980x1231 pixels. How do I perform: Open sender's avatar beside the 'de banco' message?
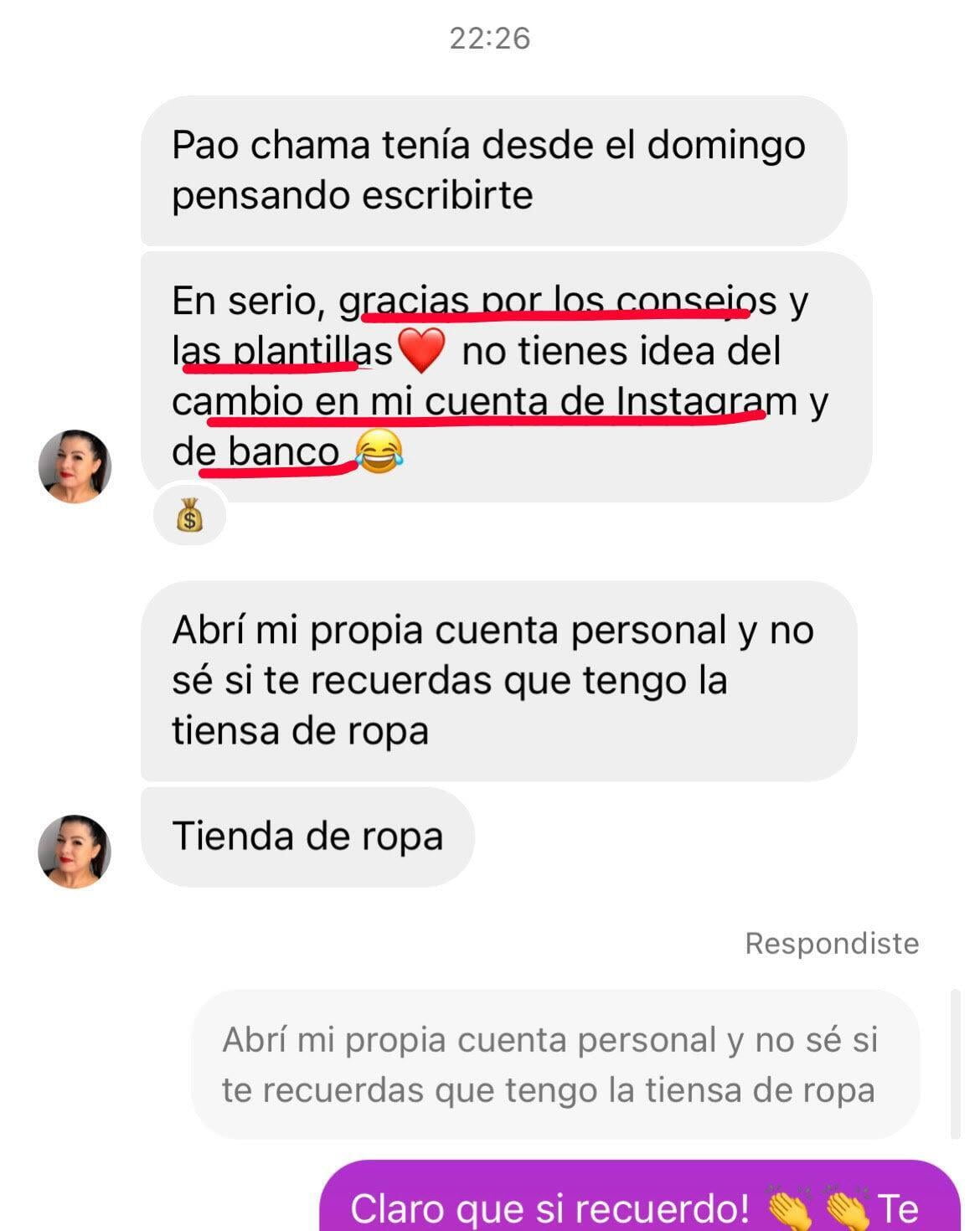(x=75, y=466)
